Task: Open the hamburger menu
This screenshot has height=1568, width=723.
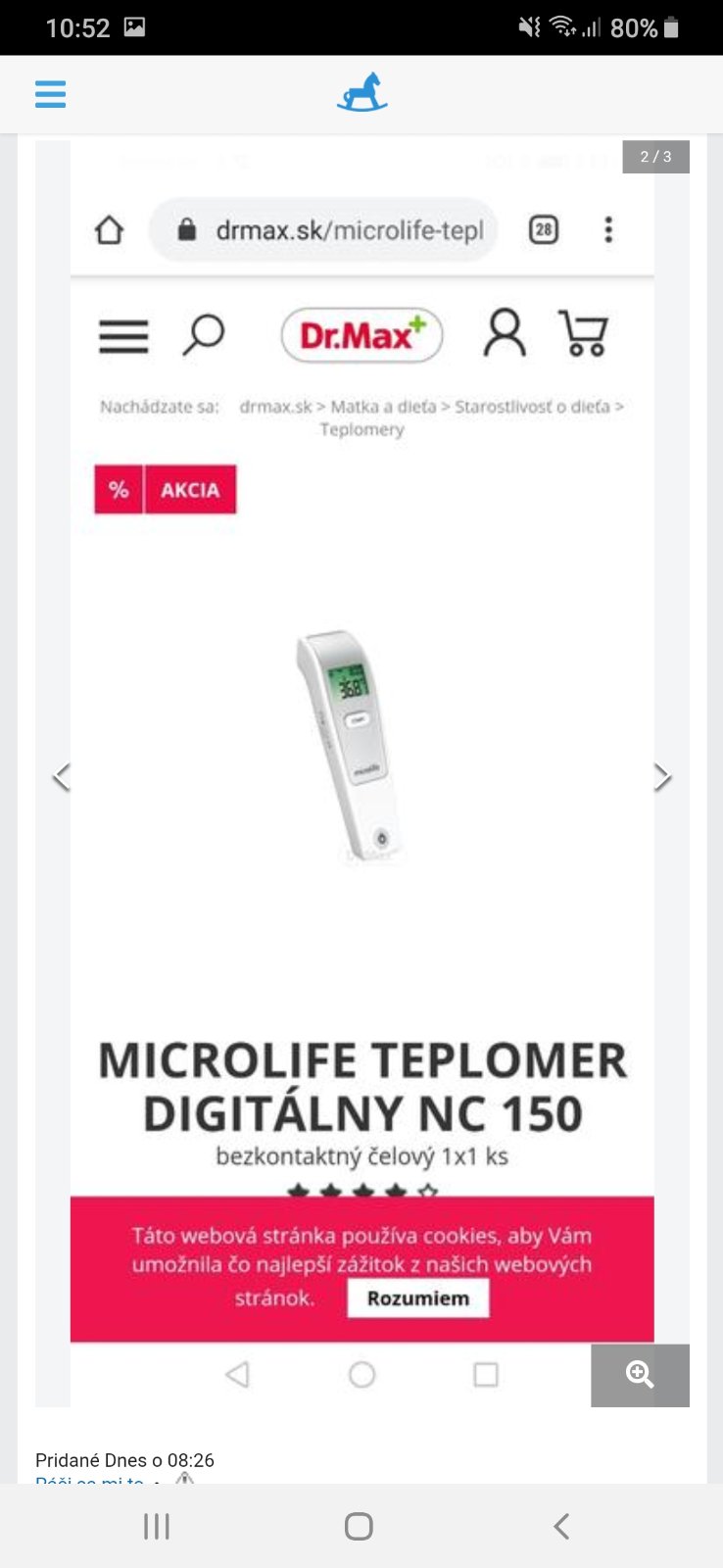Action: 50,94
